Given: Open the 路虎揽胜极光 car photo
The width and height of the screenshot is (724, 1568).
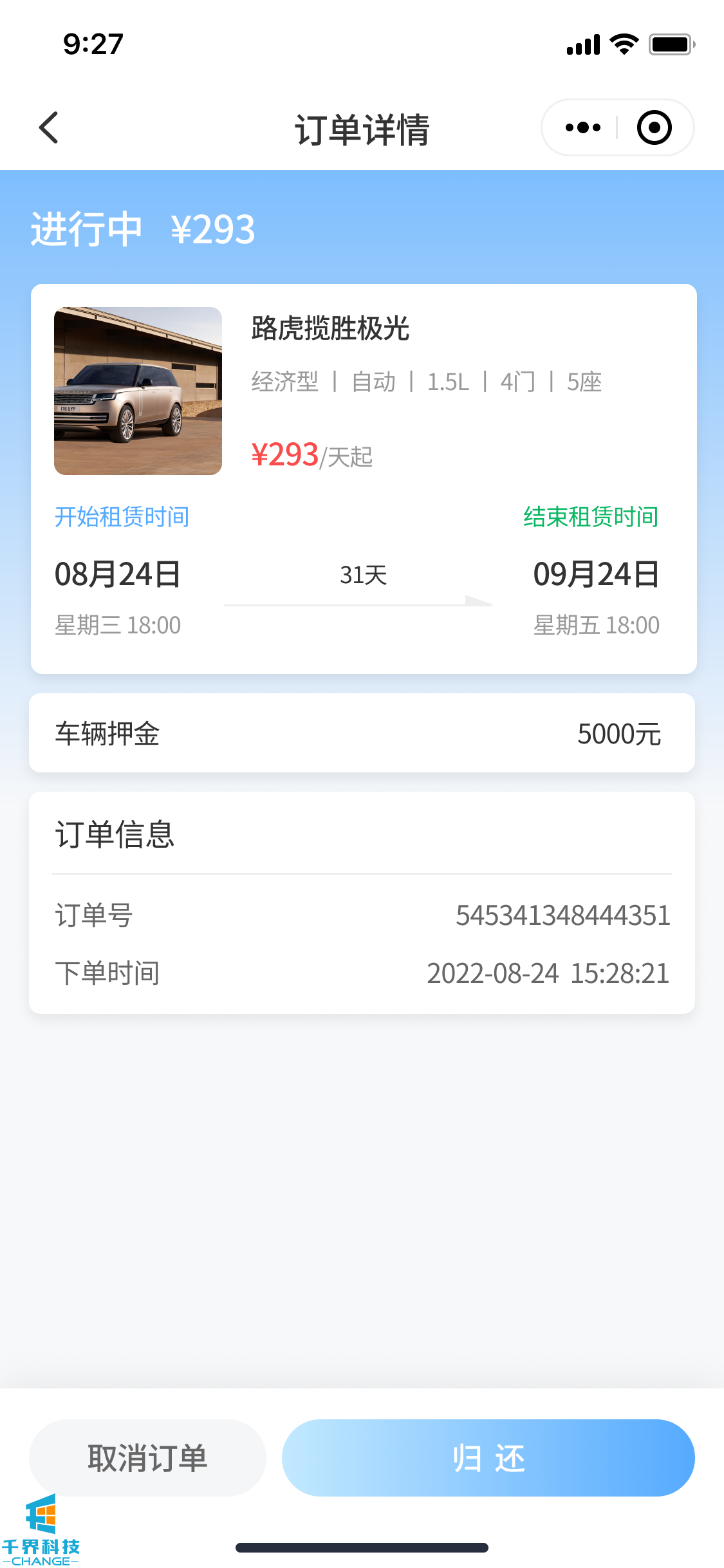Looking at the screenshot, I should [138, 391].
